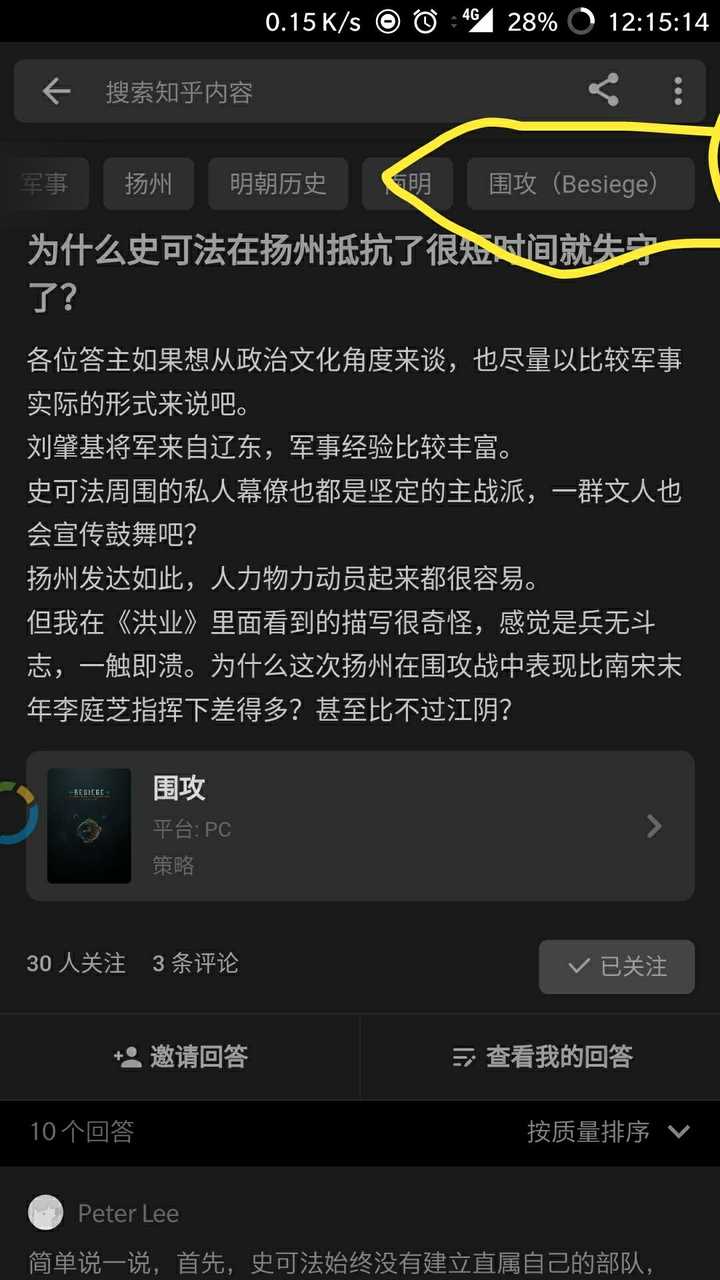Expand the 围攻 game card via its chevron
This screenshot has height=1280, width=720.
(654, 825)
